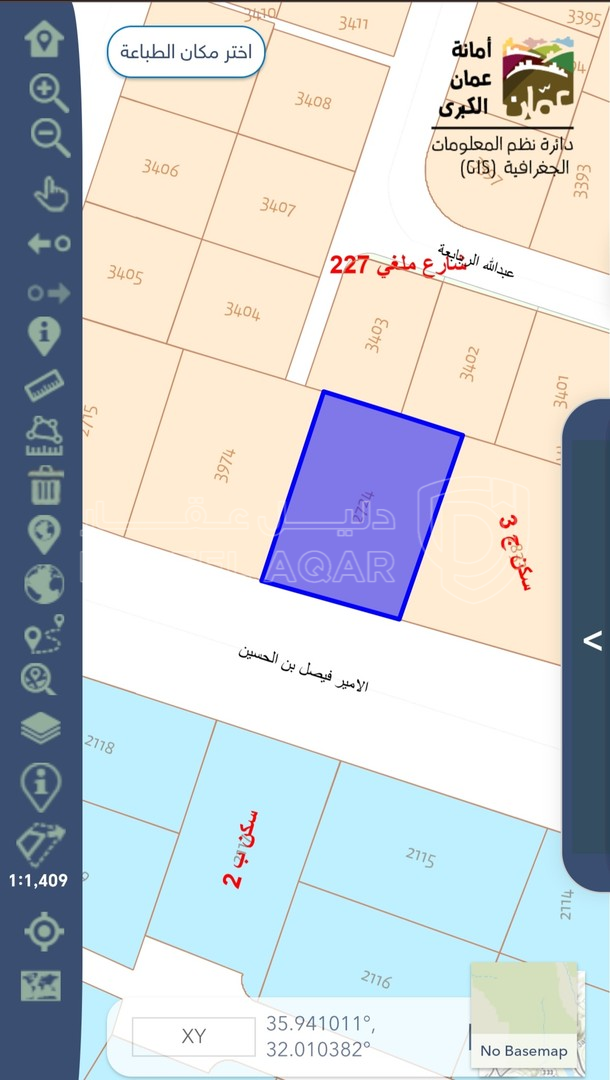610x1080 pixels.
Task: Clear drawings with the trash icon
Action: click(45, 486)
